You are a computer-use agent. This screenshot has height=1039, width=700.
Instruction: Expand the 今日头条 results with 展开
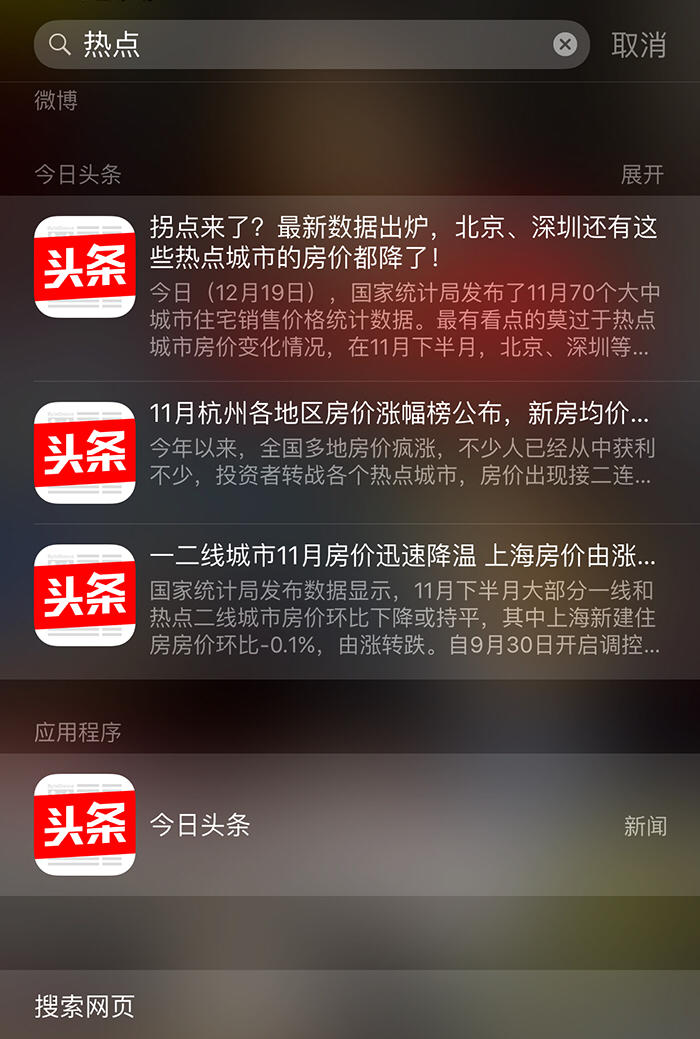[x=642, y=175]
